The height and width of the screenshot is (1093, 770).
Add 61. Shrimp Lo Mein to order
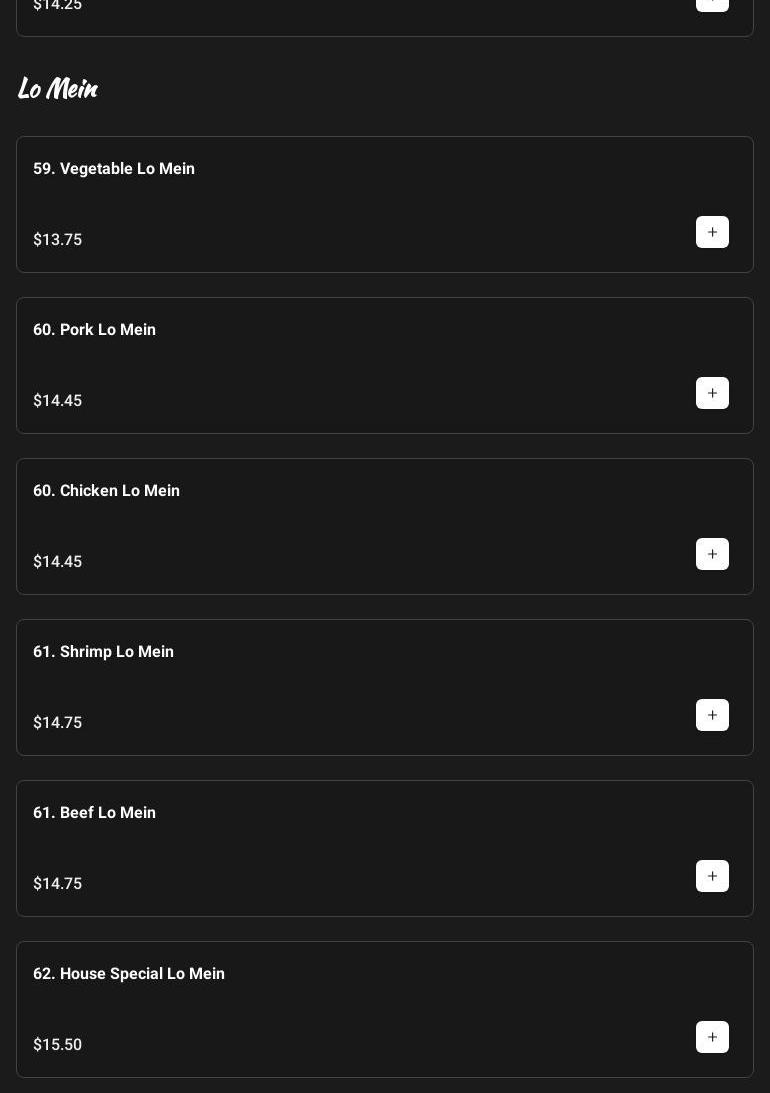pyautogui.click(x=712, y=715)
